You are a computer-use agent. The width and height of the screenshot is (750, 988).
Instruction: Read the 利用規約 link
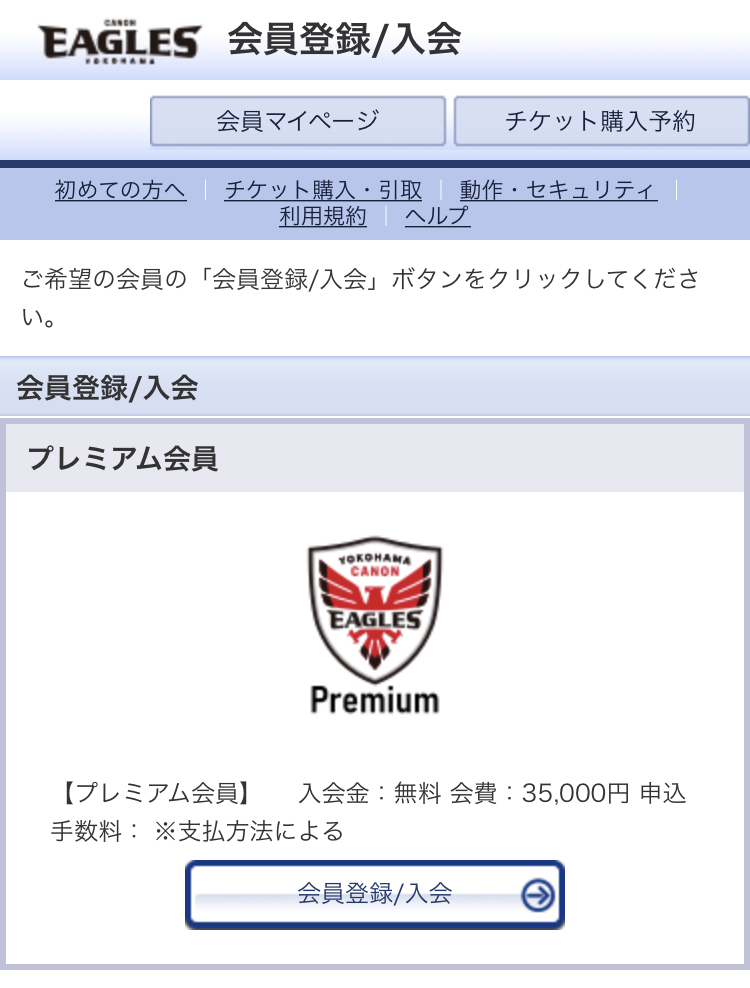point(323,216)
